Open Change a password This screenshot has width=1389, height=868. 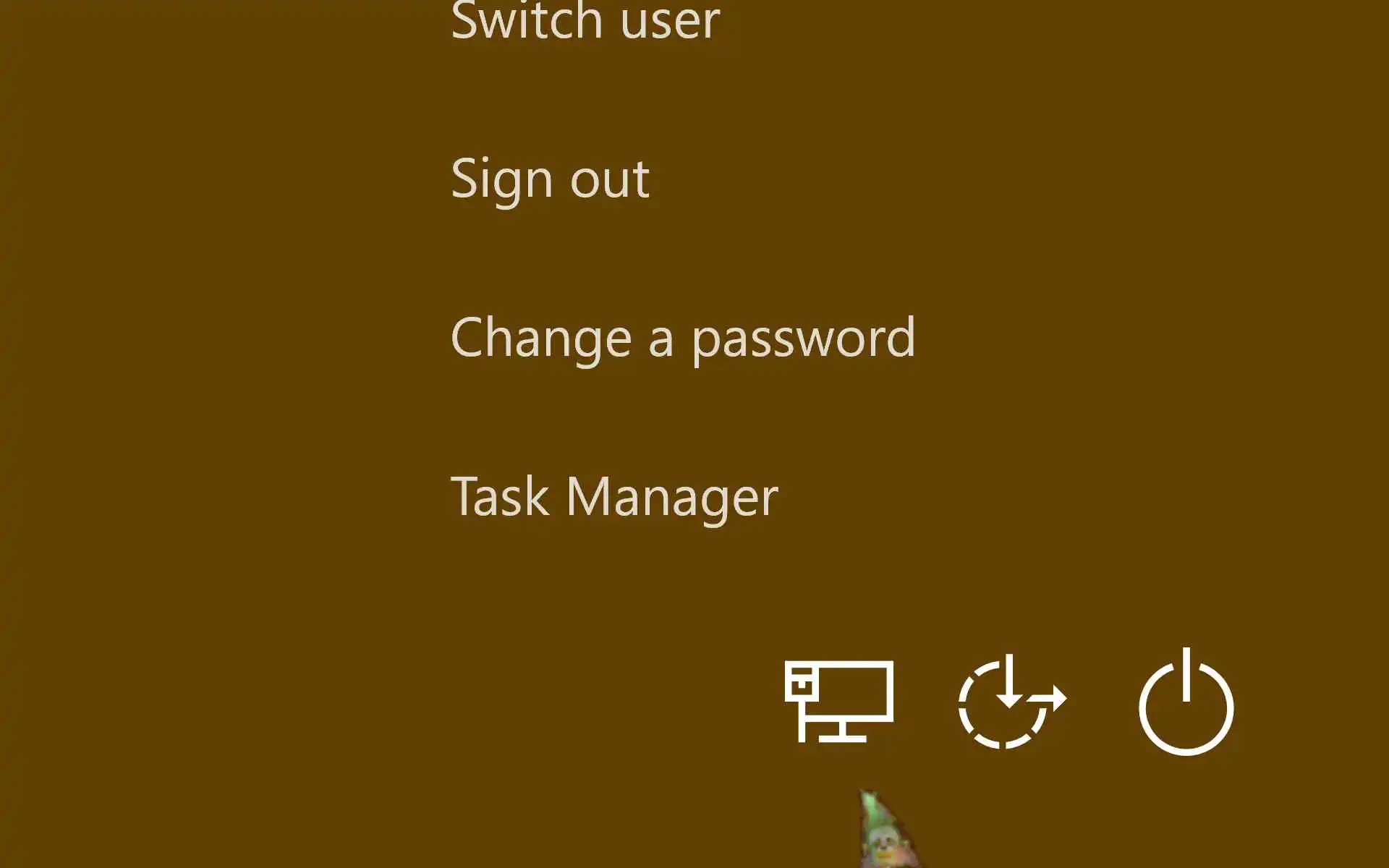[682, 338]
